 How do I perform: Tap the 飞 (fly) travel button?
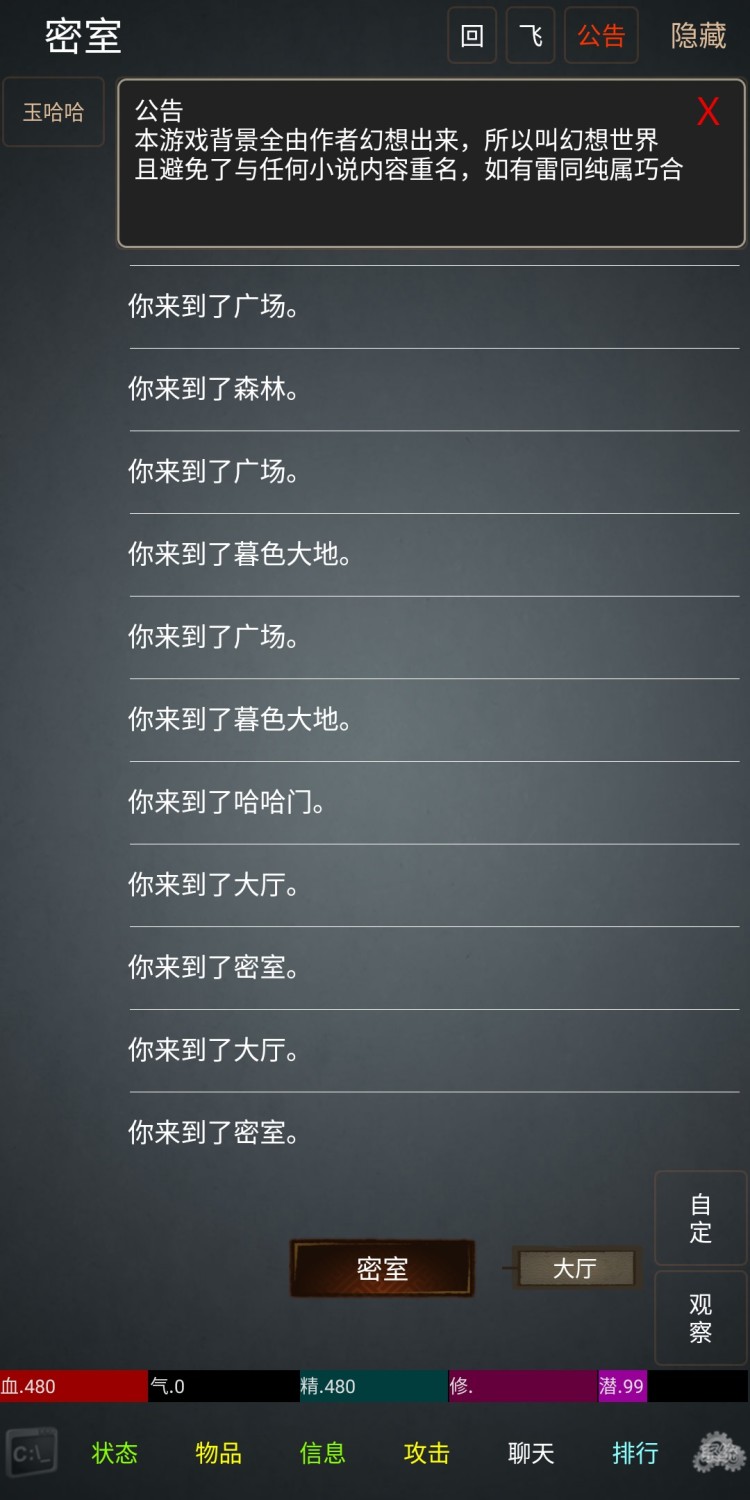tap(530, 35)
